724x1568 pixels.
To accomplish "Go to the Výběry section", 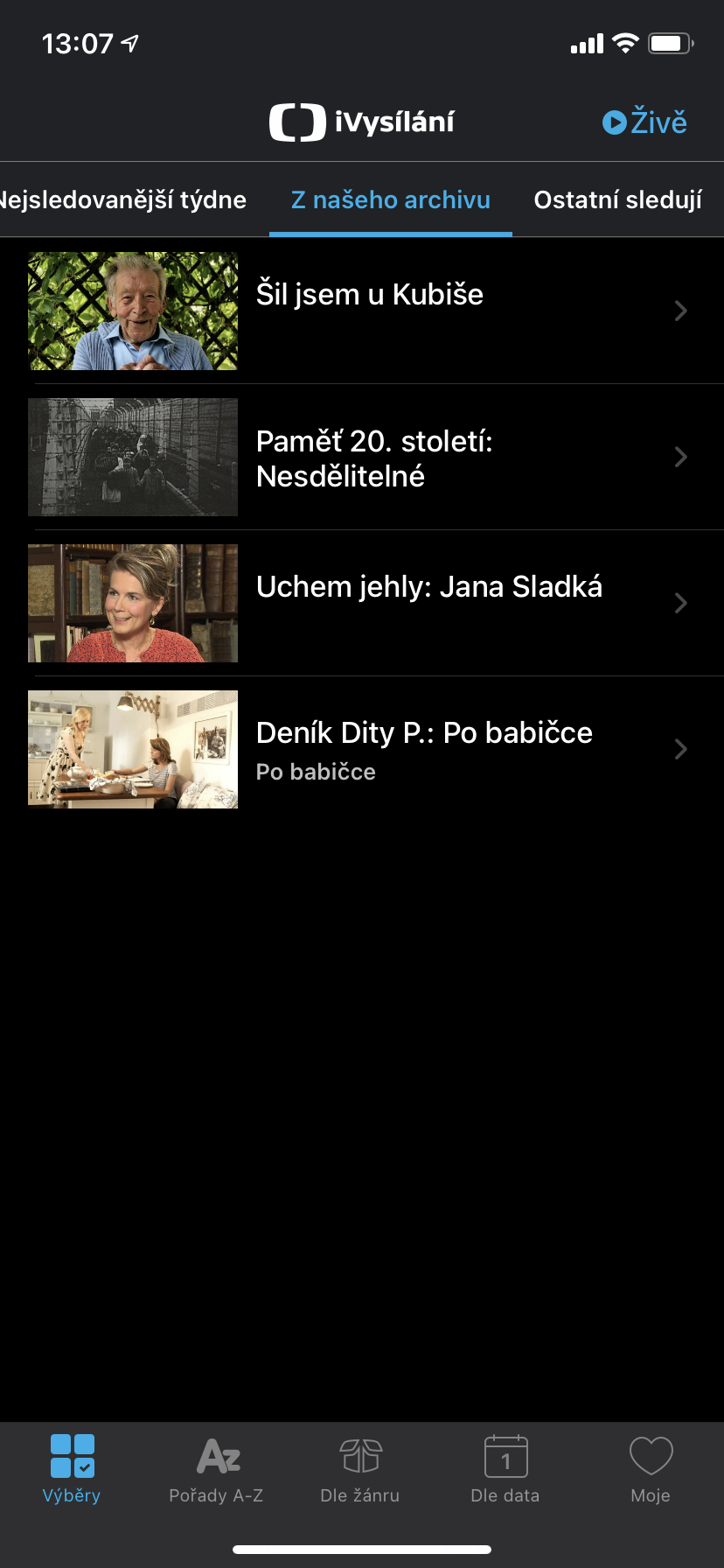I will (72, 1470).
